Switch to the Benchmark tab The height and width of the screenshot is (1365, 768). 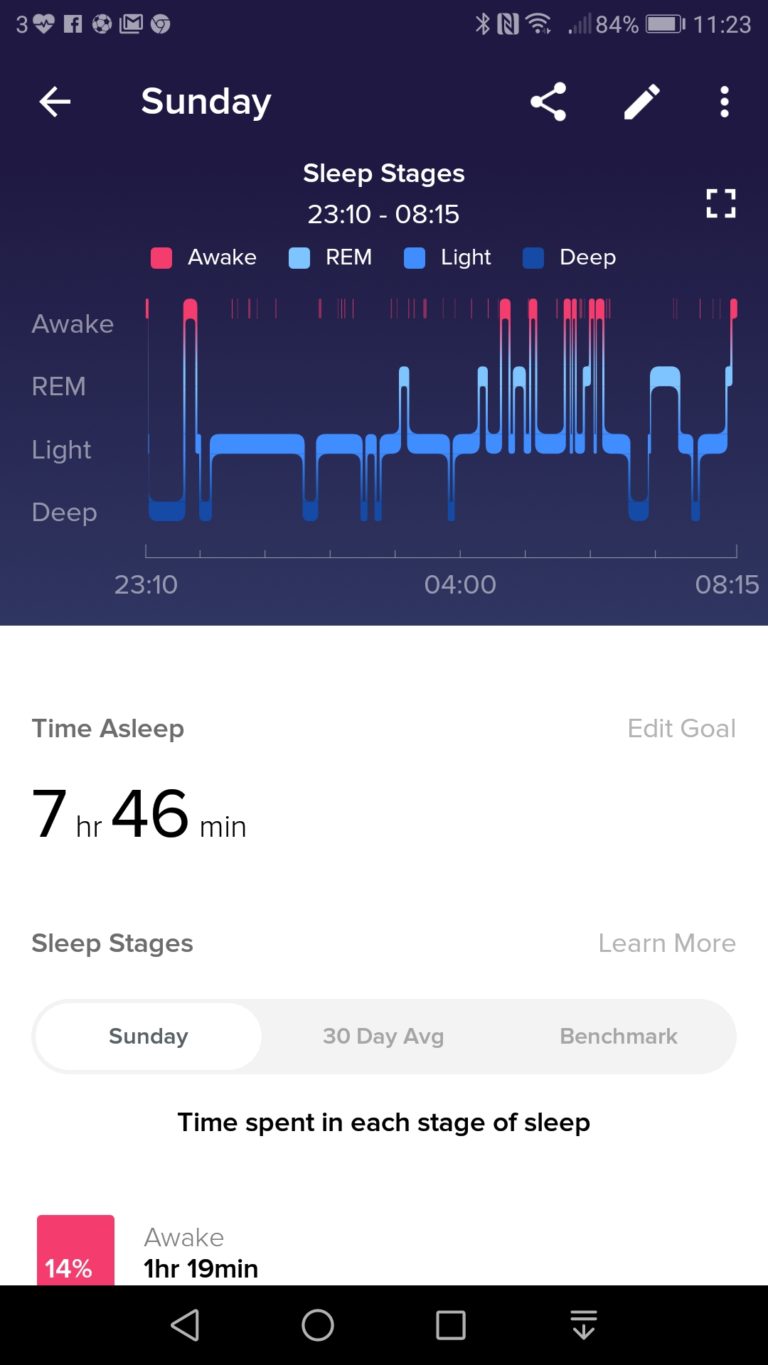[618, 1036]
